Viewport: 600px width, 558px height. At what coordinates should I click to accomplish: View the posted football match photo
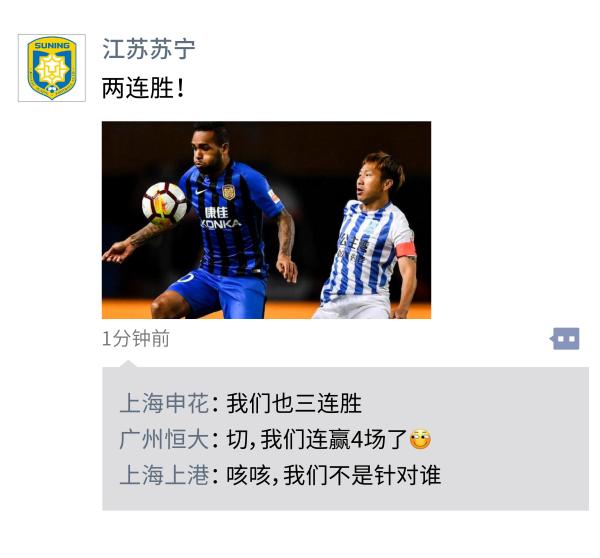[266, 220]
